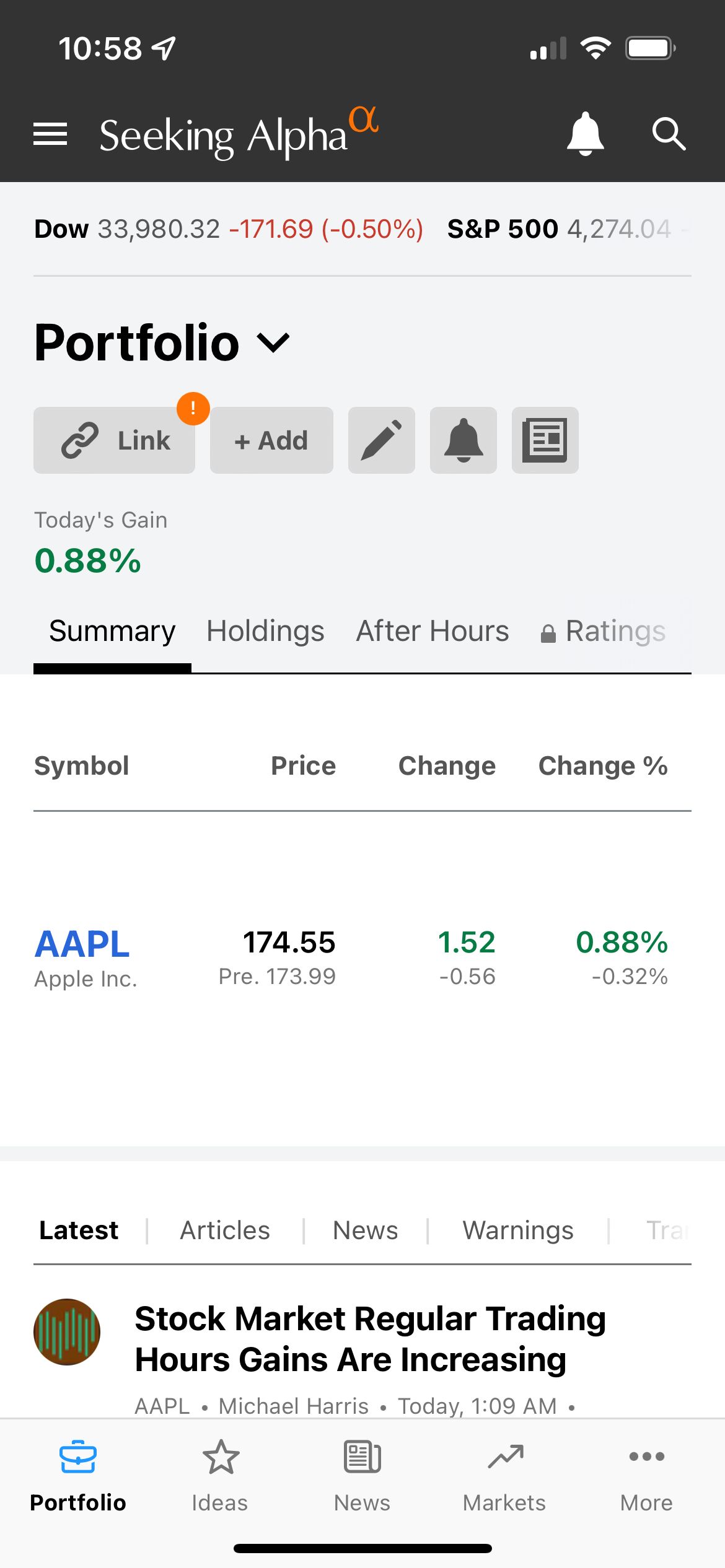Select the Warnings feed filter

click(518, 1230)
